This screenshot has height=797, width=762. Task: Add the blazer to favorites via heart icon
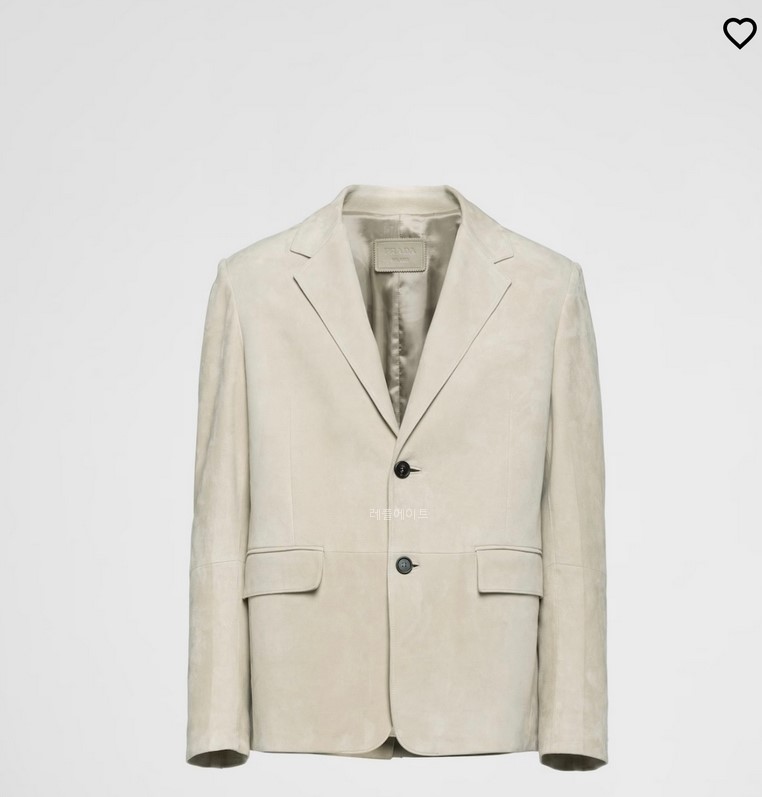(x=739, y=34)
